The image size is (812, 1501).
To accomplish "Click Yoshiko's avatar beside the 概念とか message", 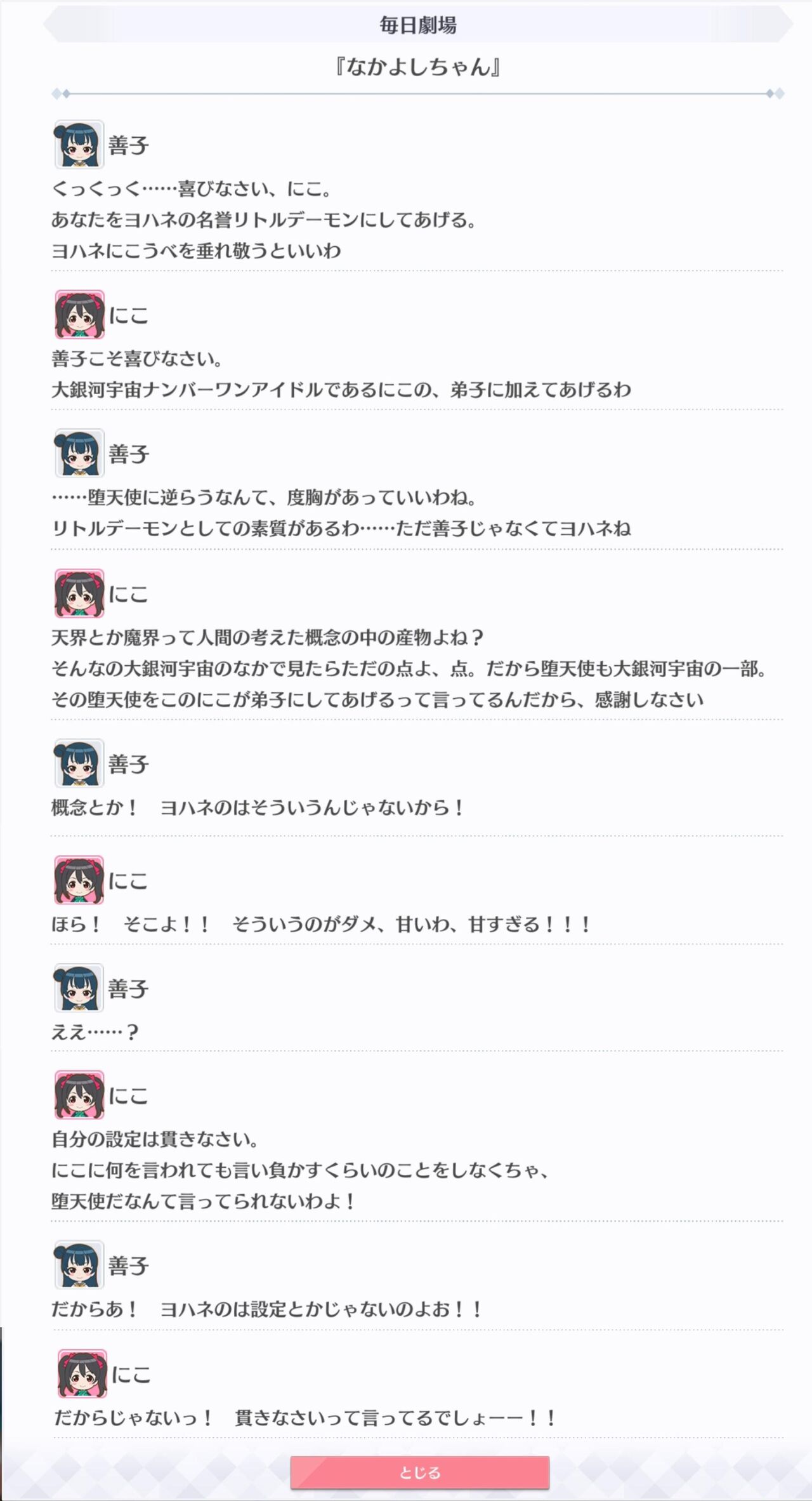I will (79, 764).
